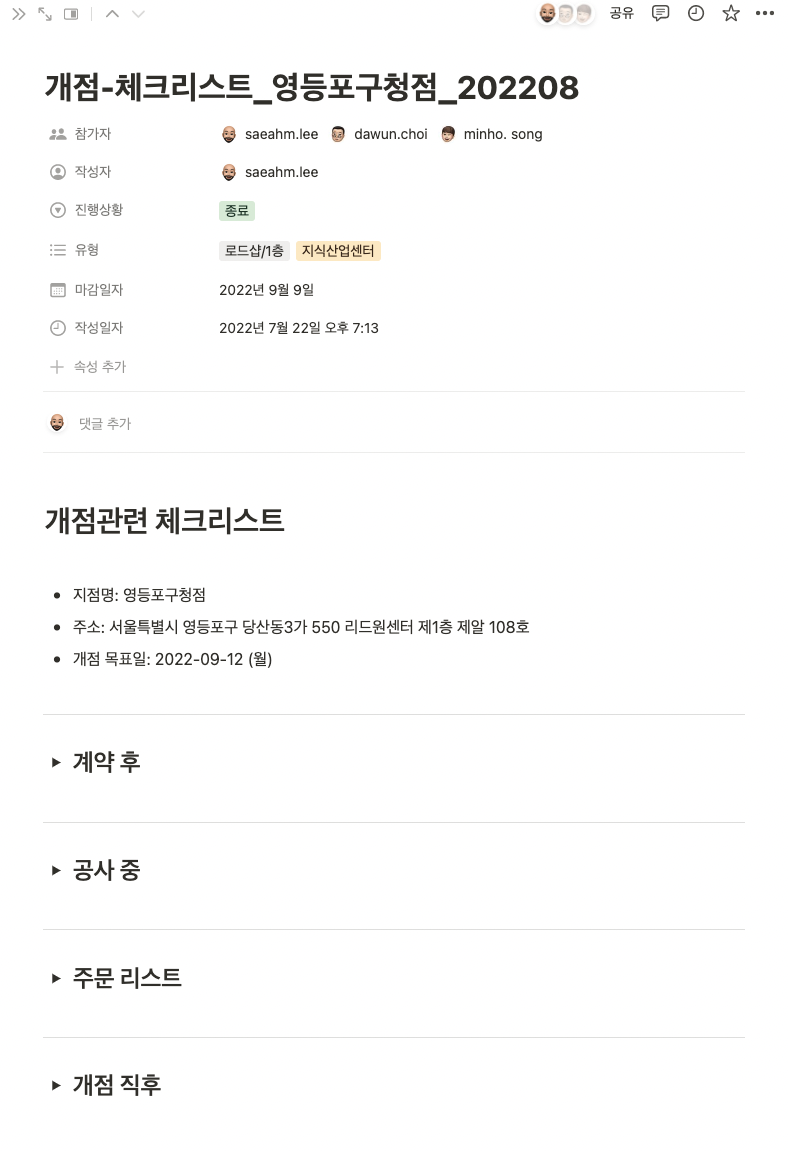This screenshot has height=1151, width=788.
Task: Star this page to add it to favorites
Action: point(731,14)
